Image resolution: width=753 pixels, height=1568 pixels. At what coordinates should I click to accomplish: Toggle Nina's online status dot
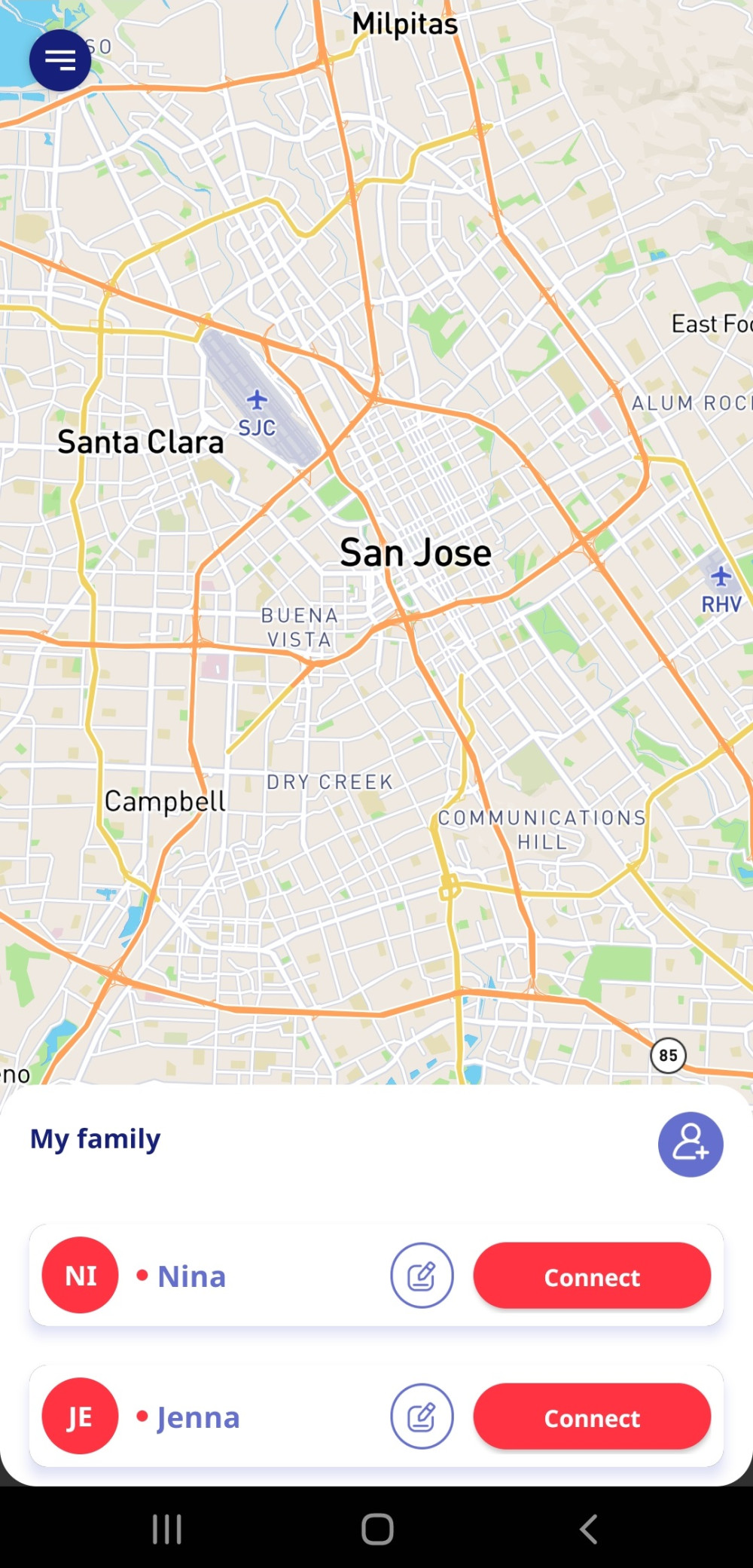coord(143,1276)
